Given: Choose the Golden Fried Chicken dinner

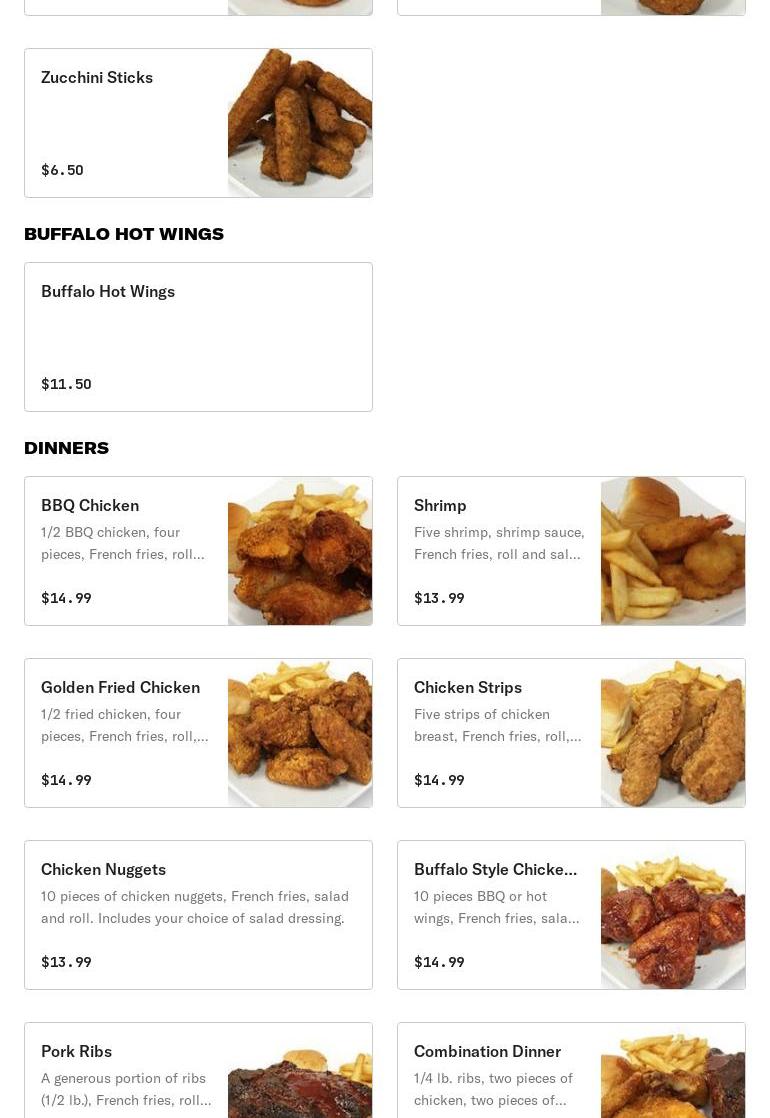Looking at the screenshot, I should point(198,733).
